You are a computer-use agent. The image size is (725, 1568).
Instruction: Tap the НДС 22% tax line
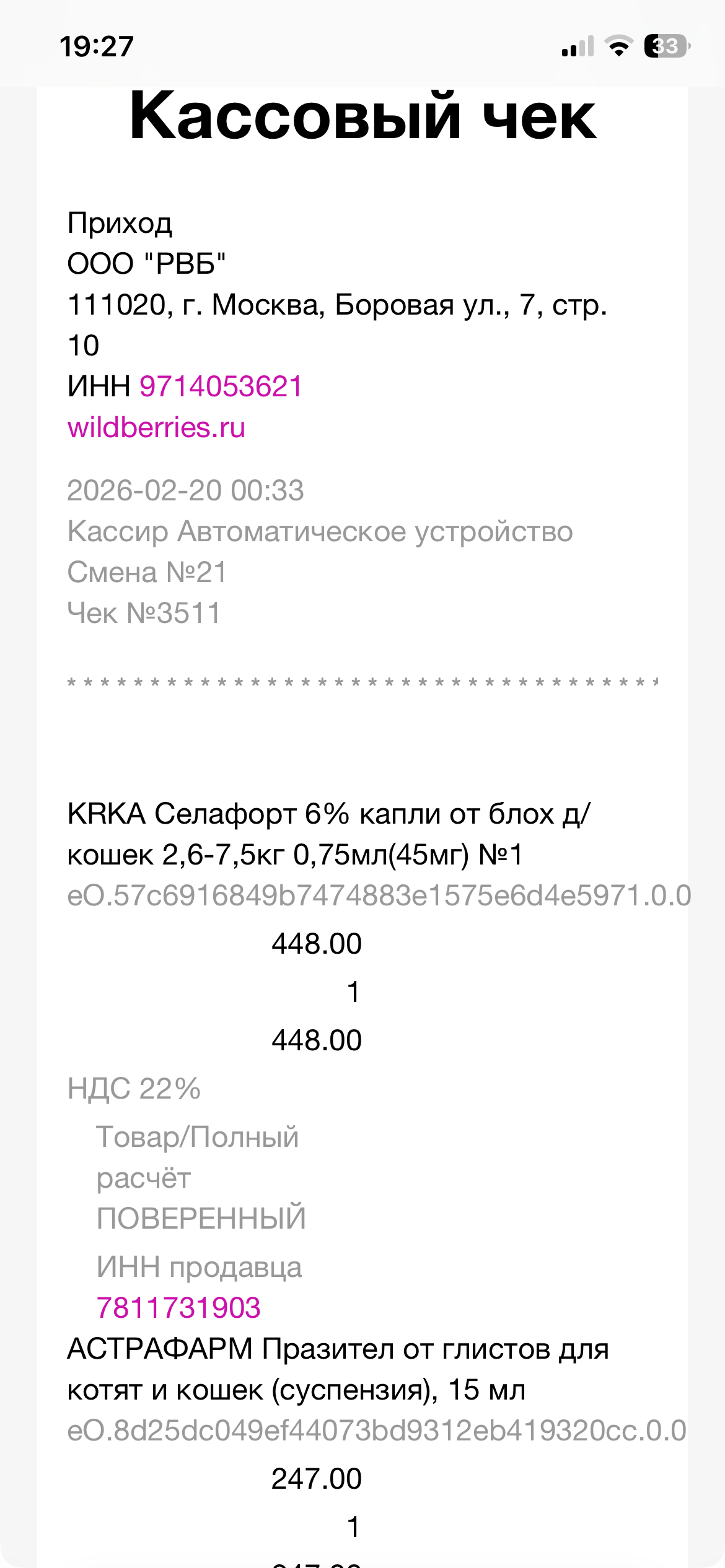point(133,1087)
